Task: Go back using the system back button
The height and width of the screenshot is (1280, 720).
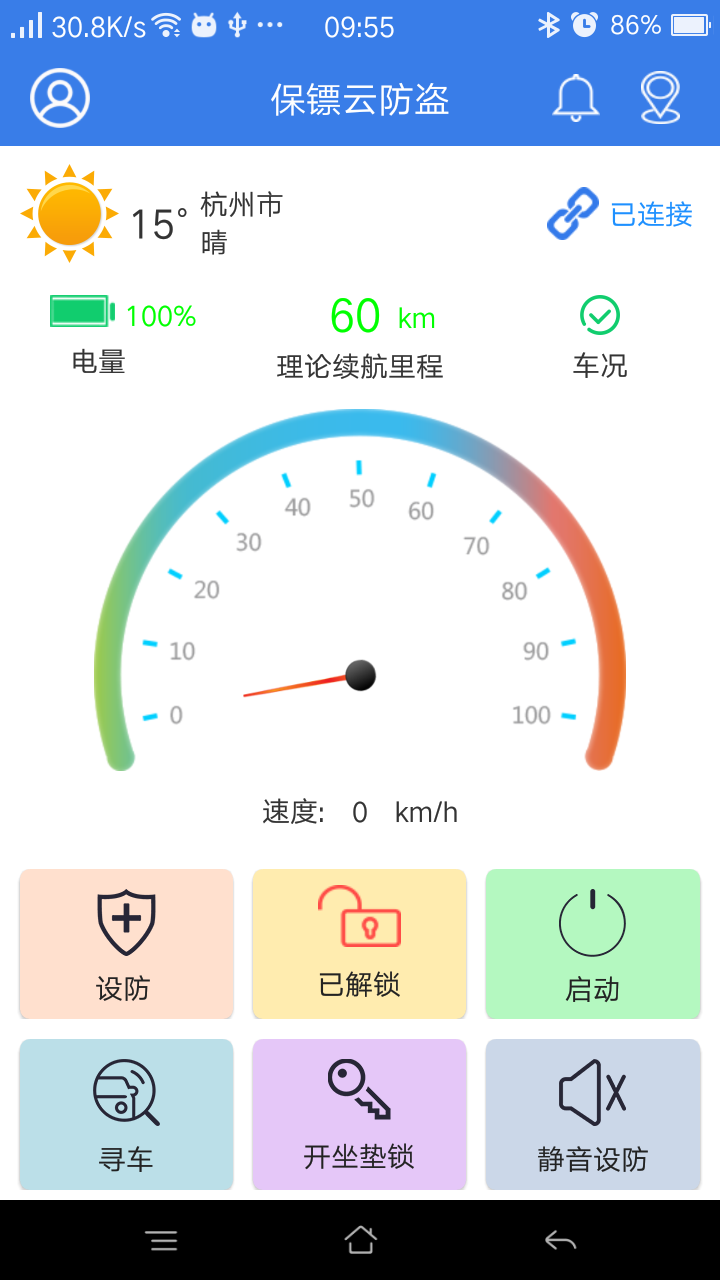Action: point(560,1241)
